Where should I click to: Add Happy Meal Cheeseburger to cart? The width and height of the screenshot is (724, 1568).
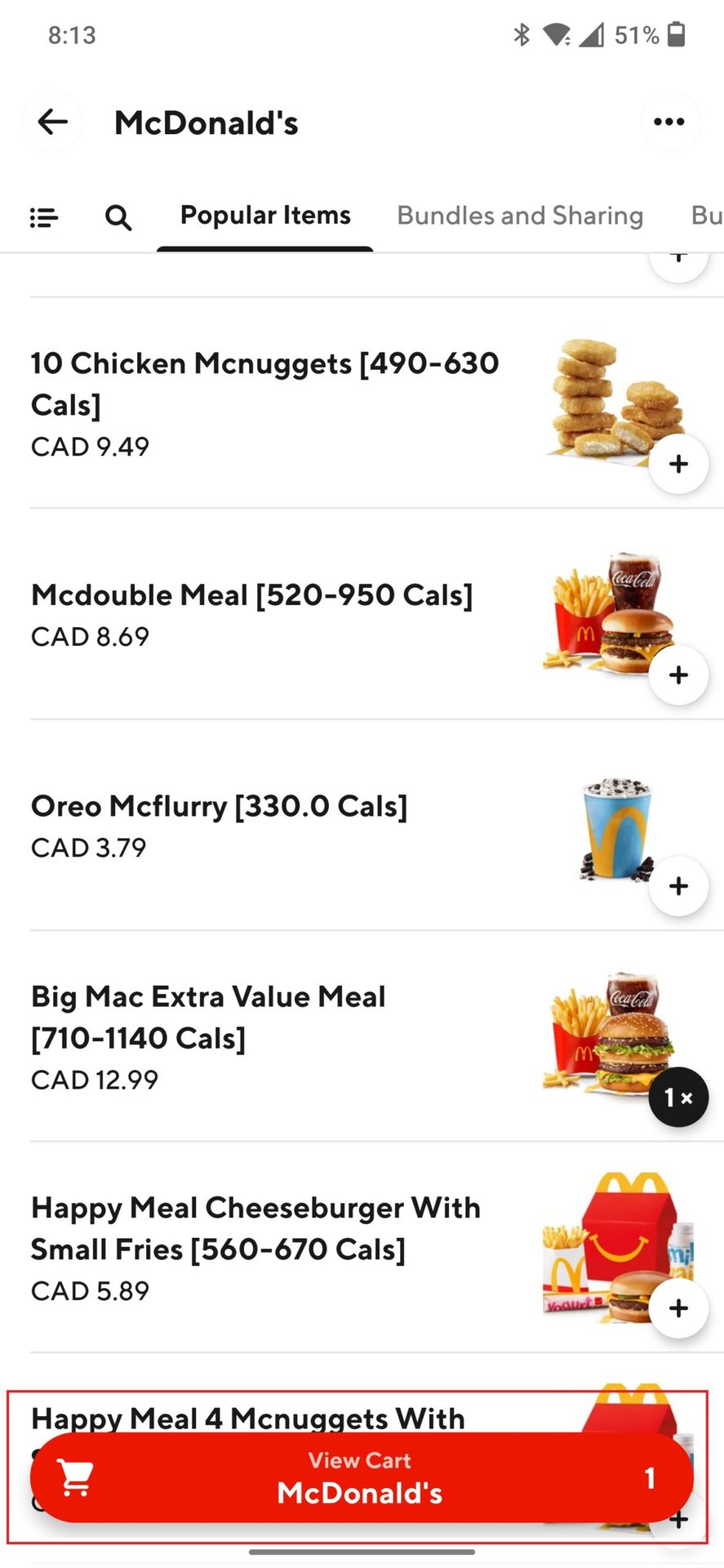click(678, 1308)
